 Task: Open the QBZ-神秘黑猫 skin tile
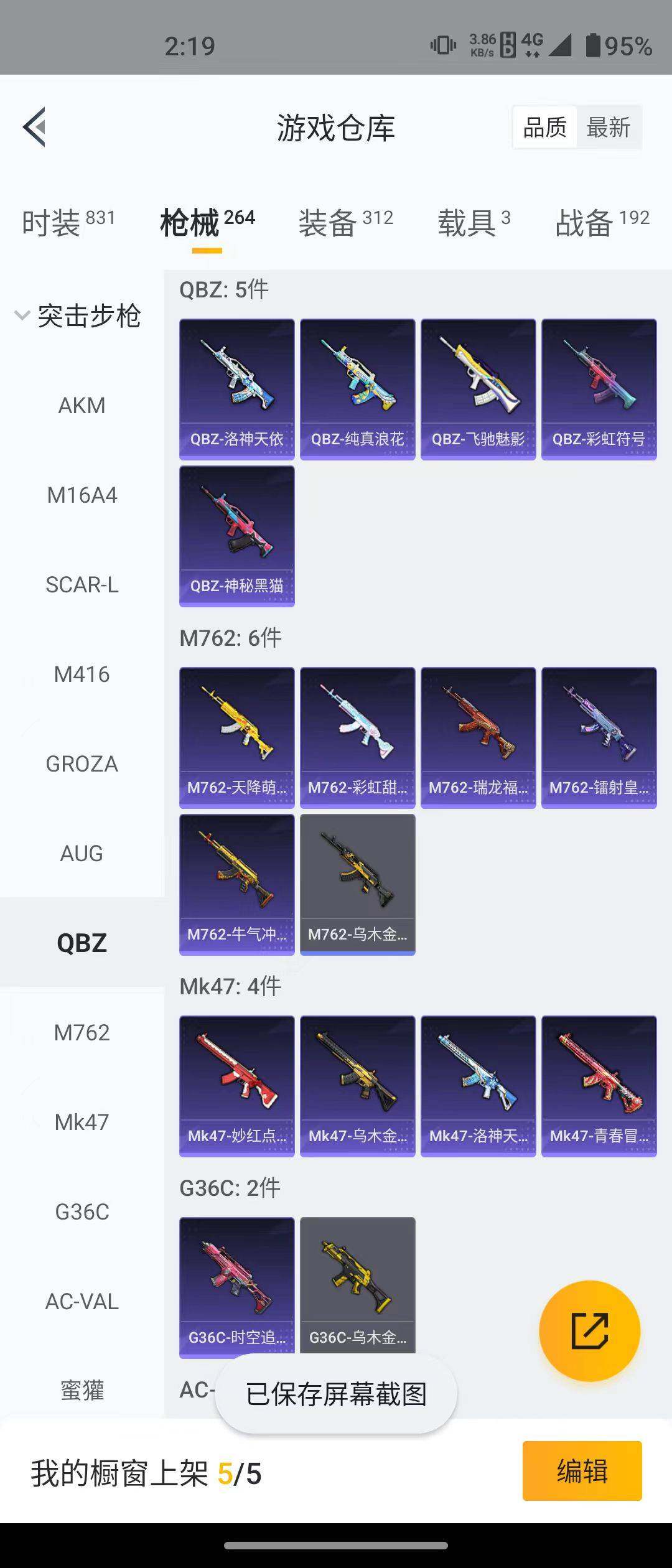236,536
